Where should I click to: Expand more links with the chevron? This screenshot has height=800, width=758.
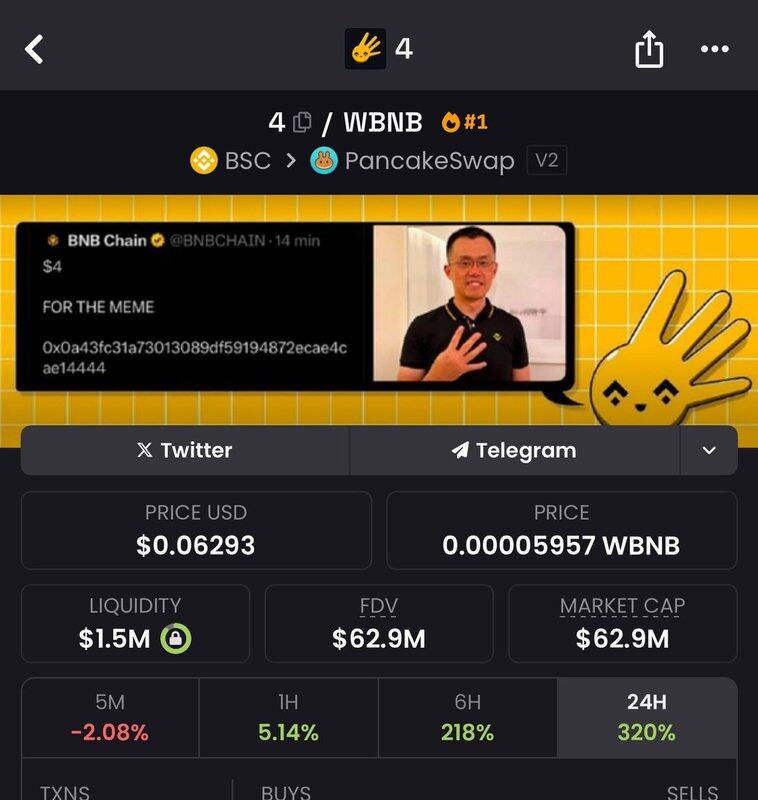(709, 450)
